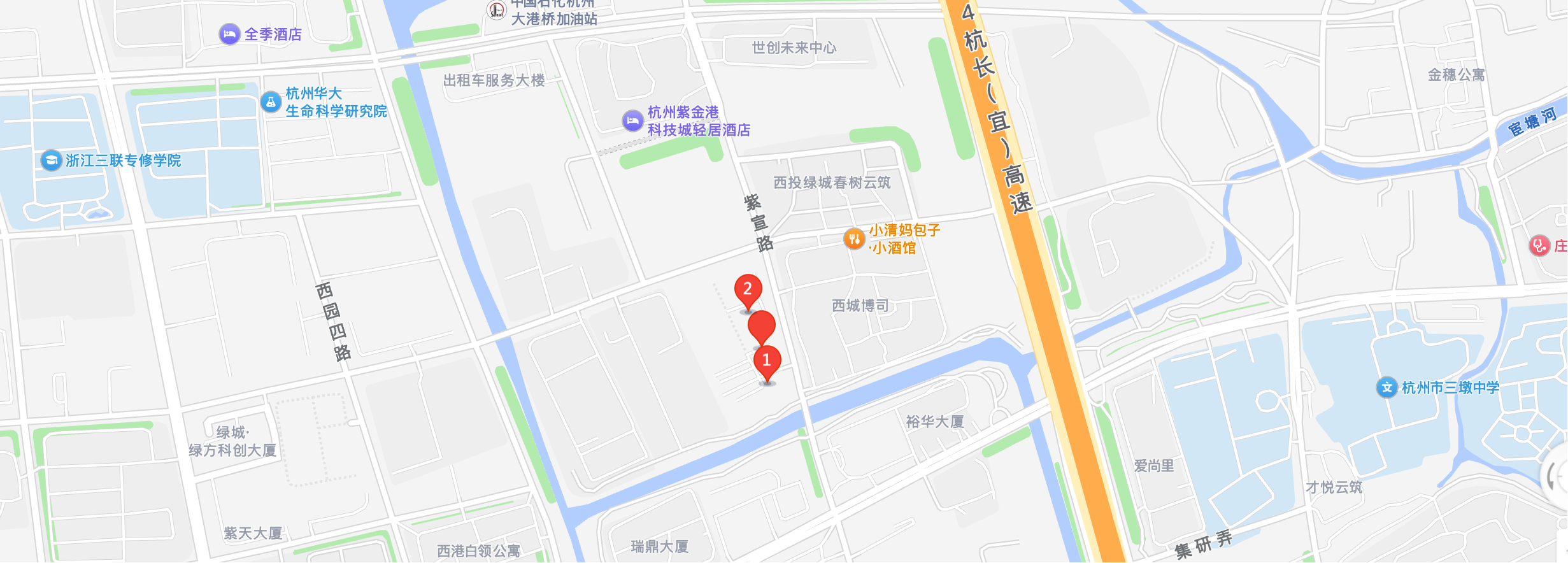This screenshot has height=563, width=1568.
Task: Open 杭州紫金港科技城轻居酒店 hotel icon
Action: pos(632,120)
